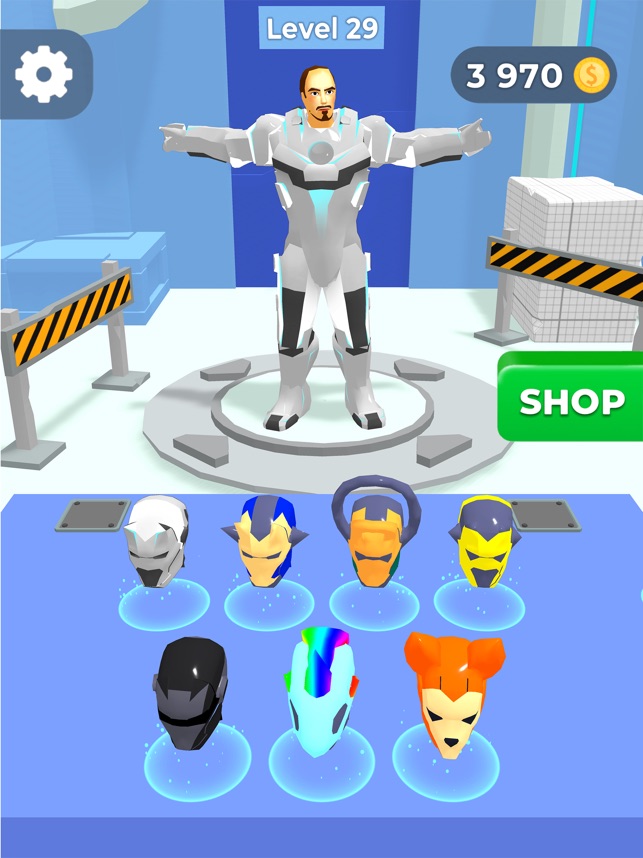Open the settings gear
This screenshot has height=858, width=643.
(44, 73)
